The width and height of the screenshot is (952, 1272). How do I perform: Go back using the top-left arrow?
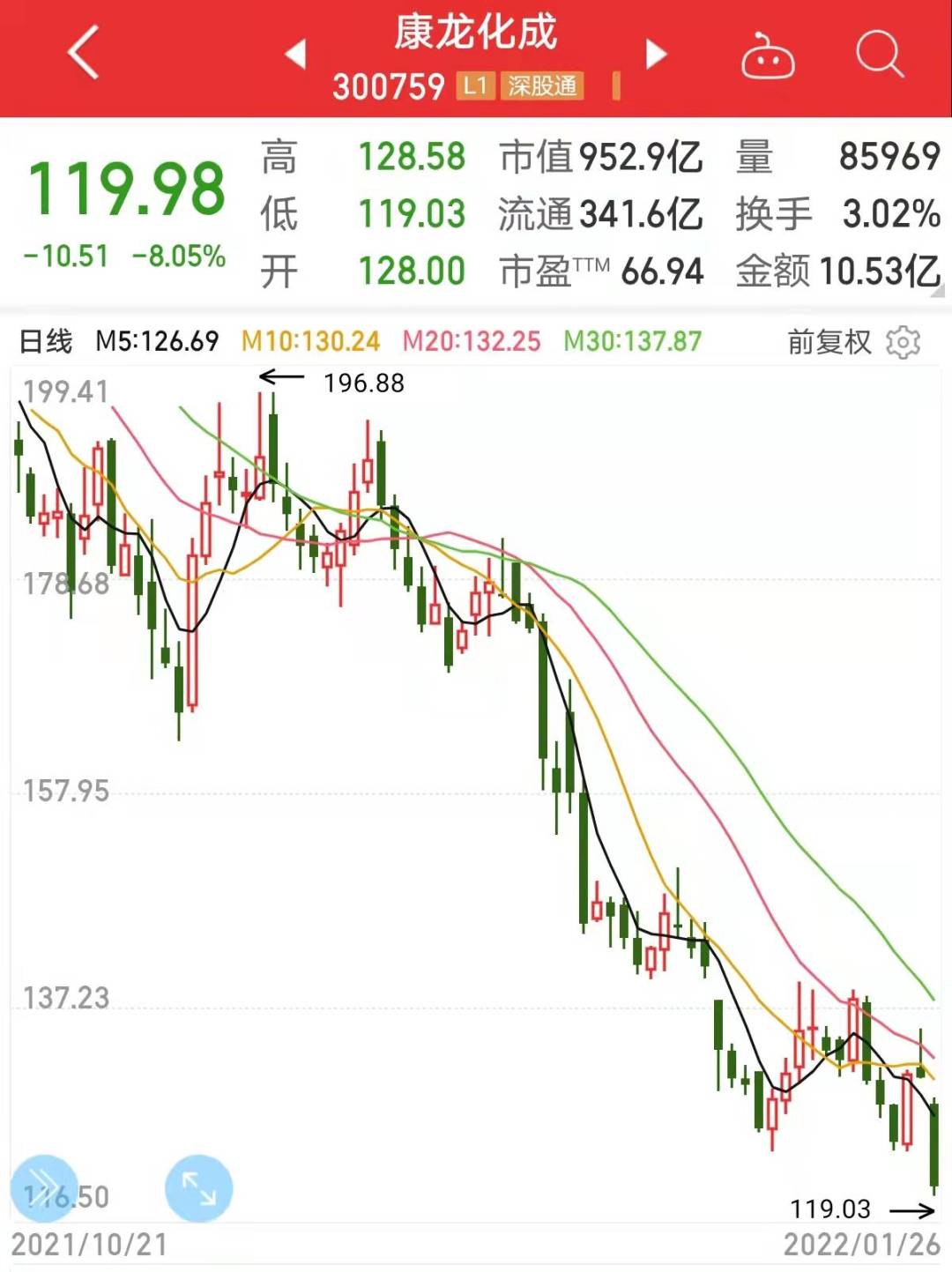coord(84,53)
